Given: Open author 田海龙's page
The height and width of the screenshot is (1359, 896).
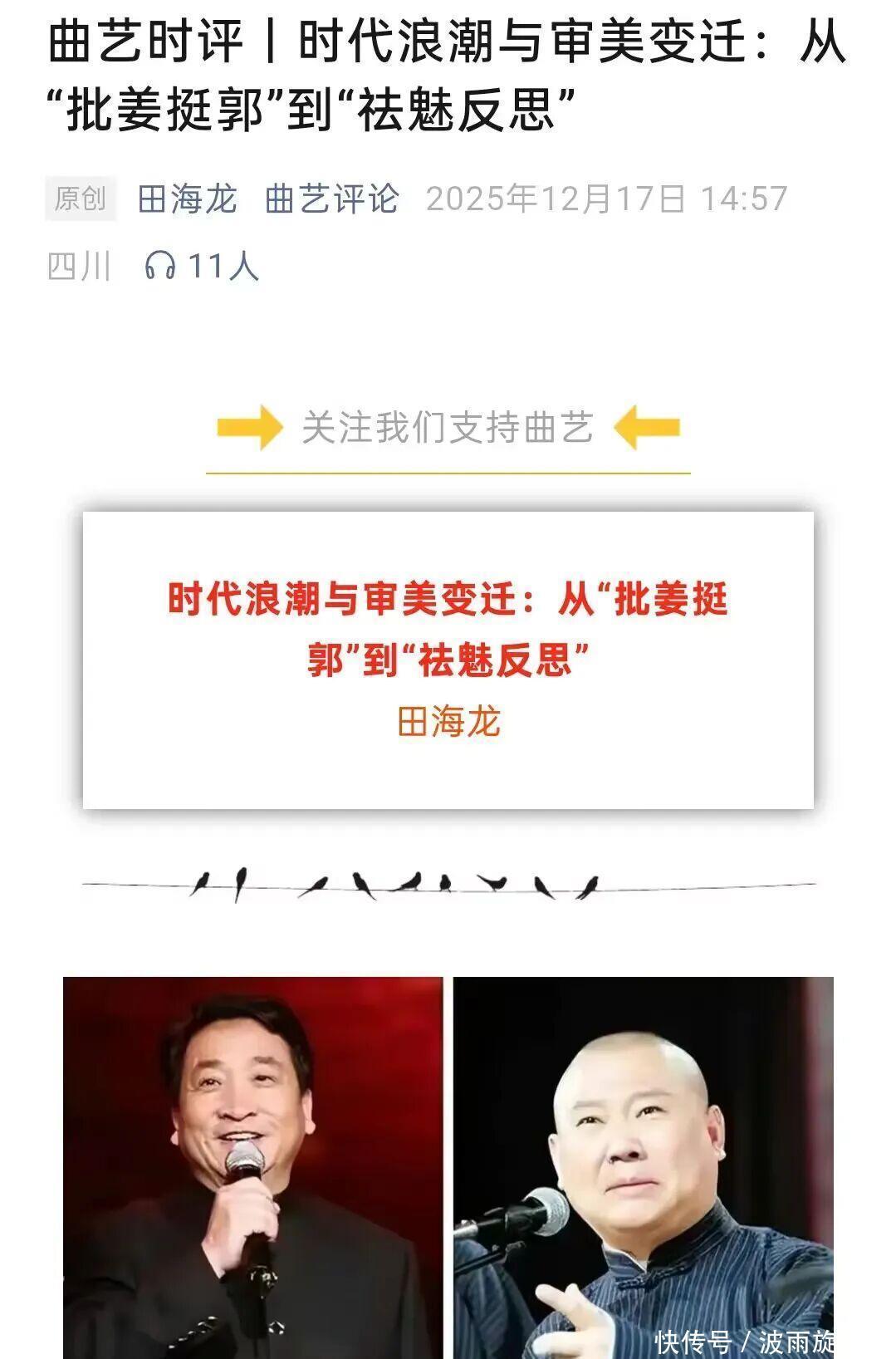Looking at the screenshot, I should coord(187,199).
